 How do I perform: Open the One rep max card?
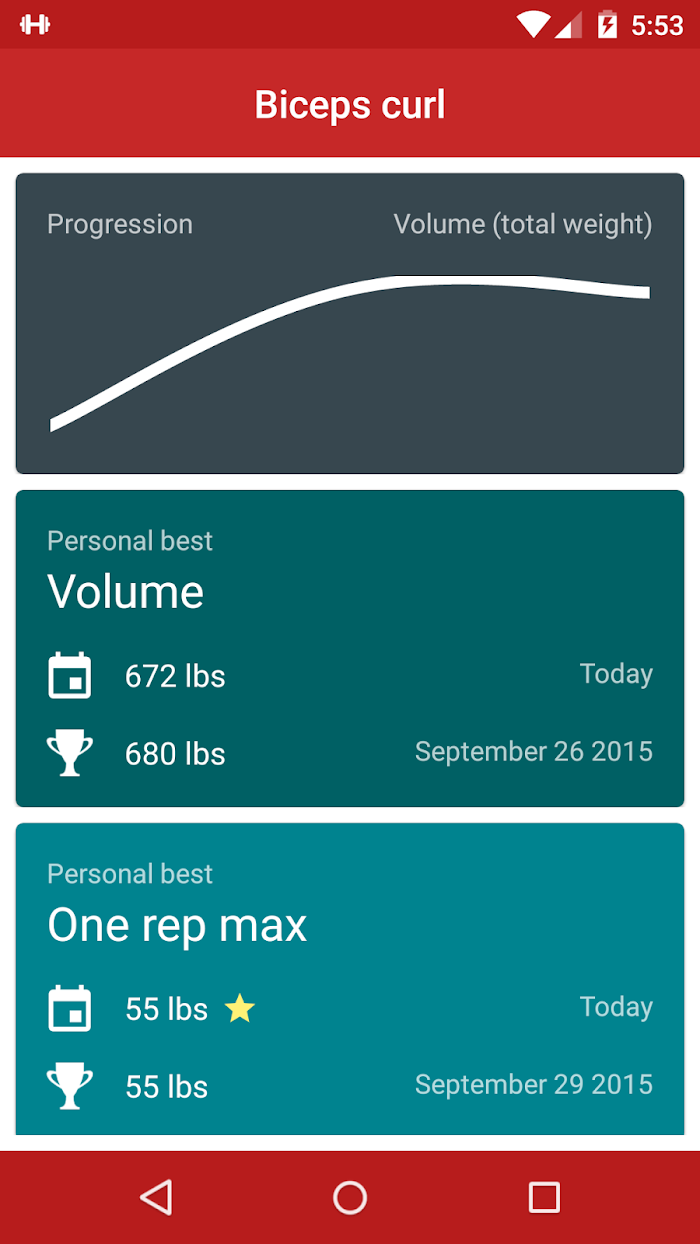click(x=350, y=979)
